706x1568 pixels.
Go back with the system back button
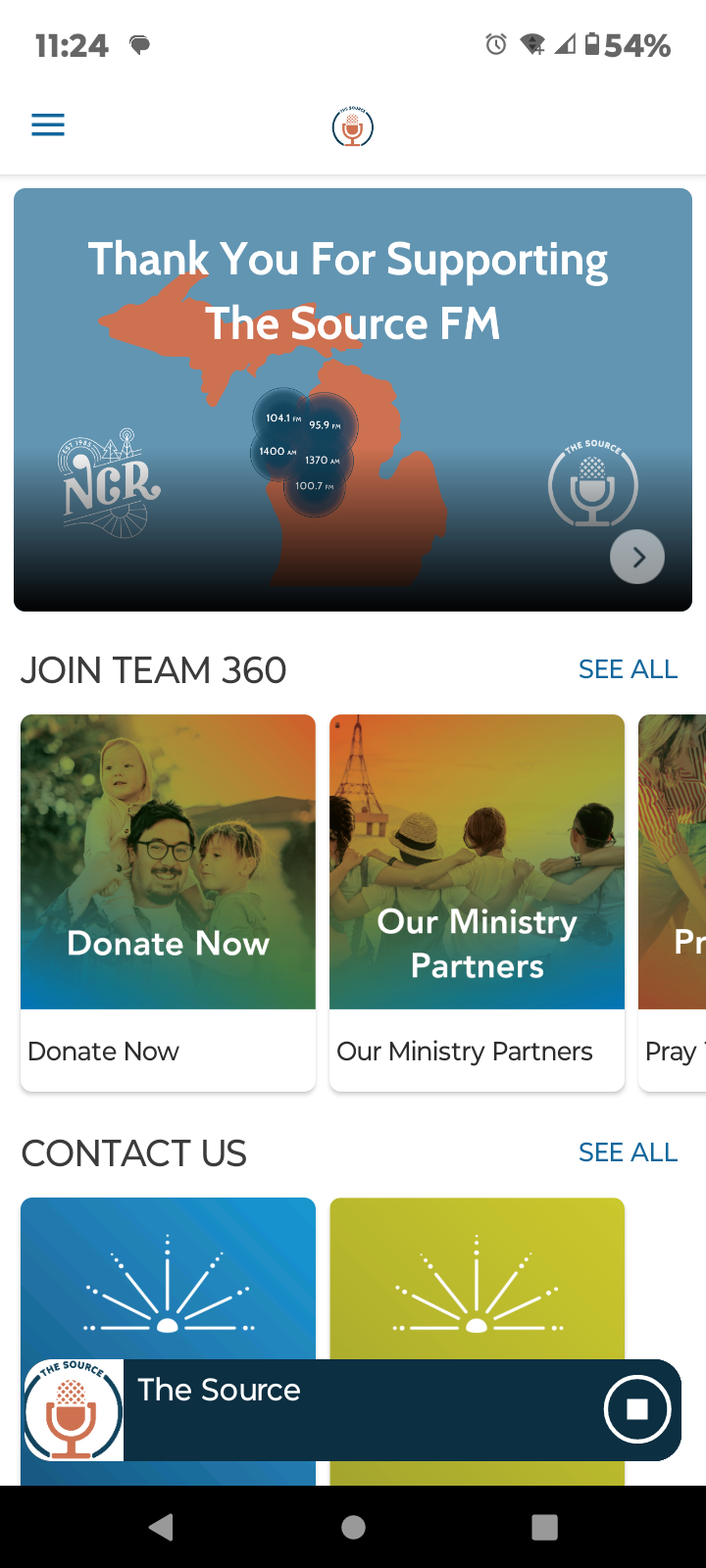click(x=161, y=1527)
